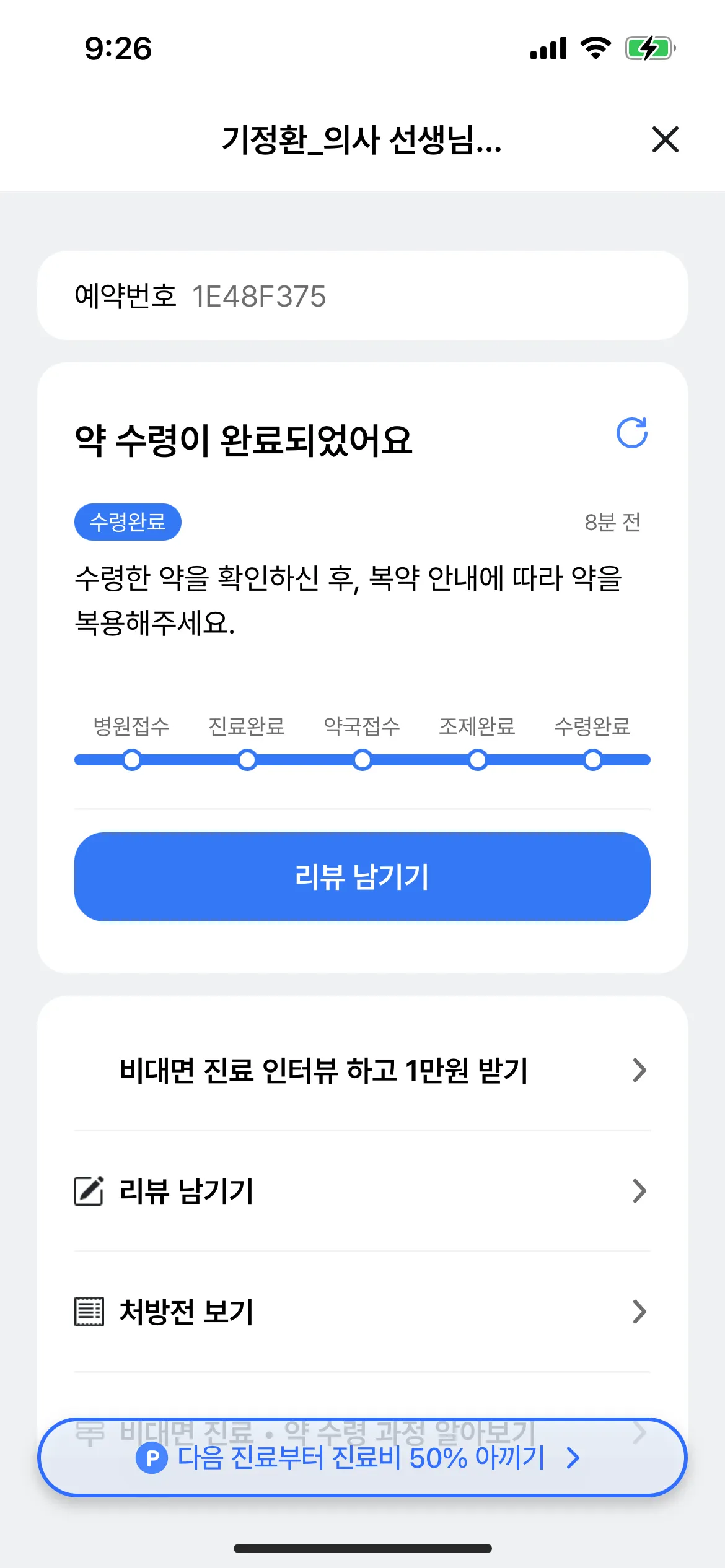
Task: Close the doctor appointment detail screen
Action: pos(665,139)
